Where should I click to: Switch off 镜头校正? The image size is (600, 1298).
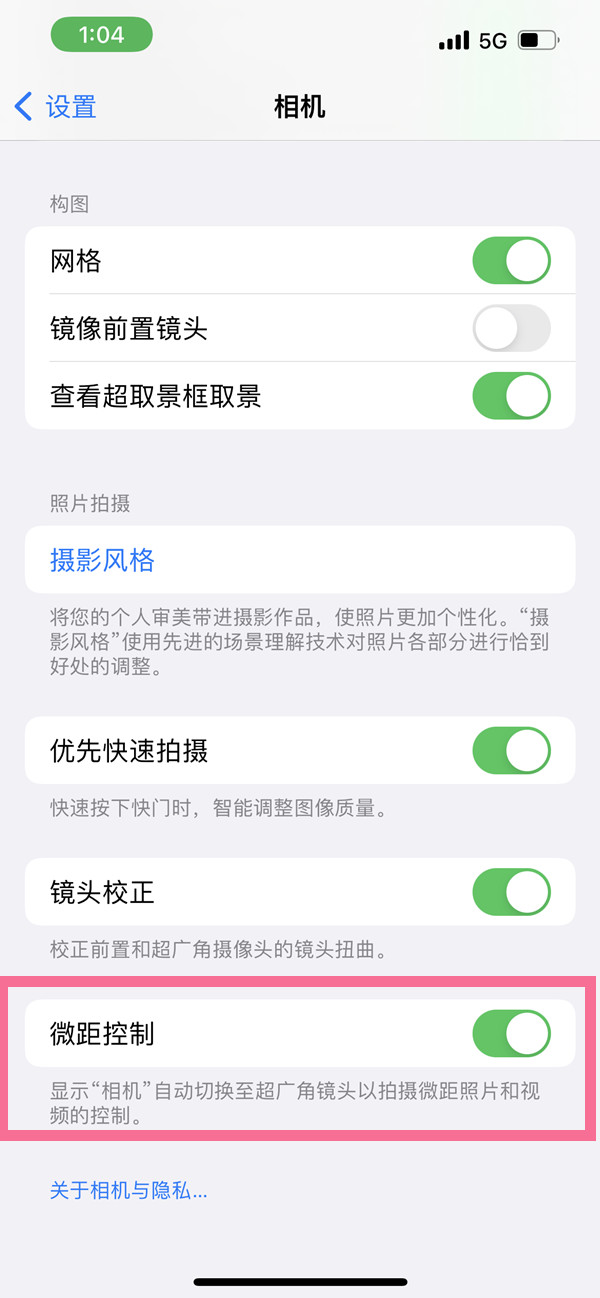pyautogui.click(x=511, y=892)
